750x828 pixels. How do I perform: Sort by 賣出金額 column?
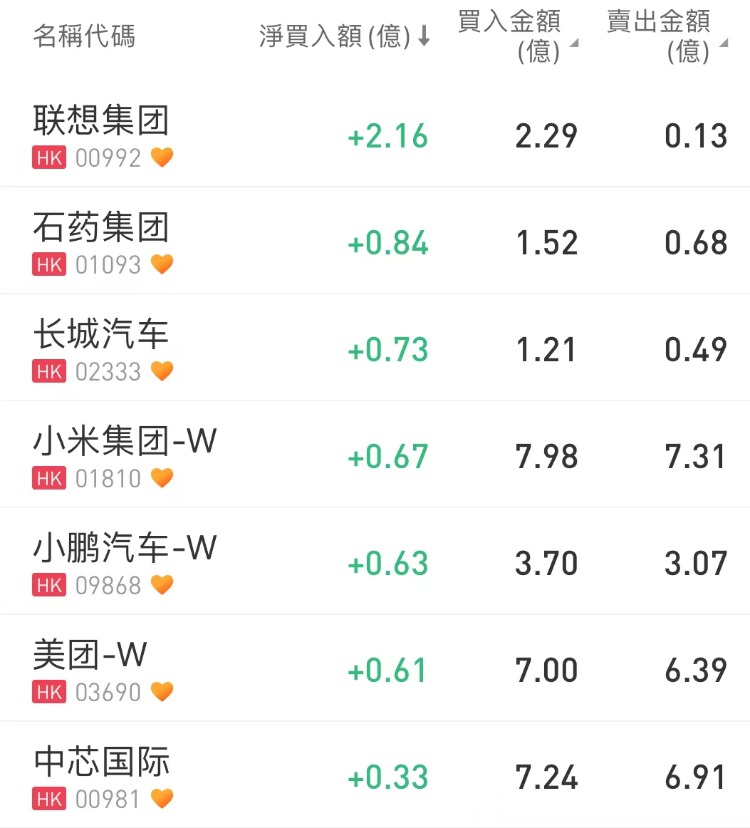[665, 36]
